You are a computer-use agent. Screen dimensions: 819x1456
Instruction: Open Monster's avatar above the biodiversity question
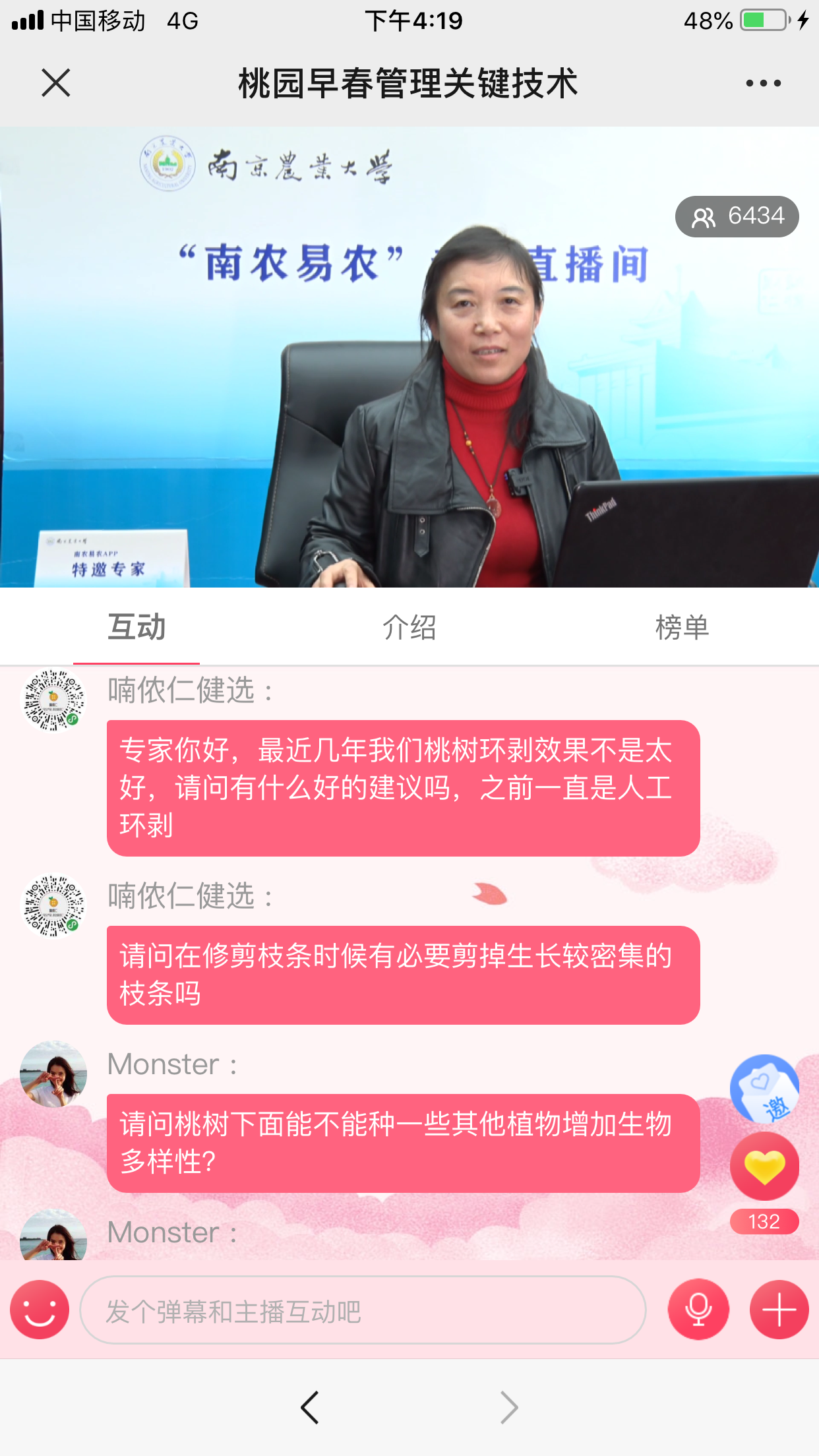53,1074
